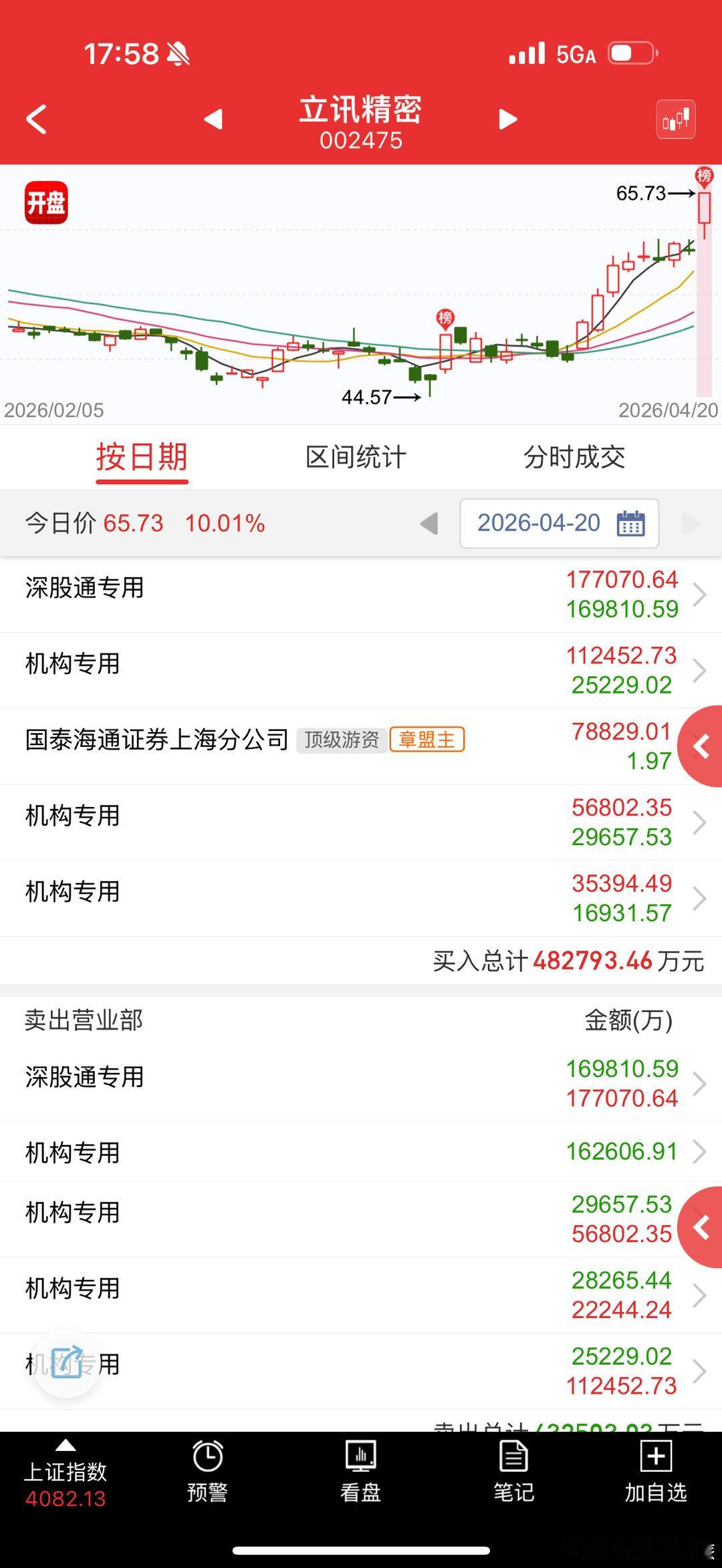
Task: Tap ▶ arrow to switch to next stock
Action: [x=507, y=118]
